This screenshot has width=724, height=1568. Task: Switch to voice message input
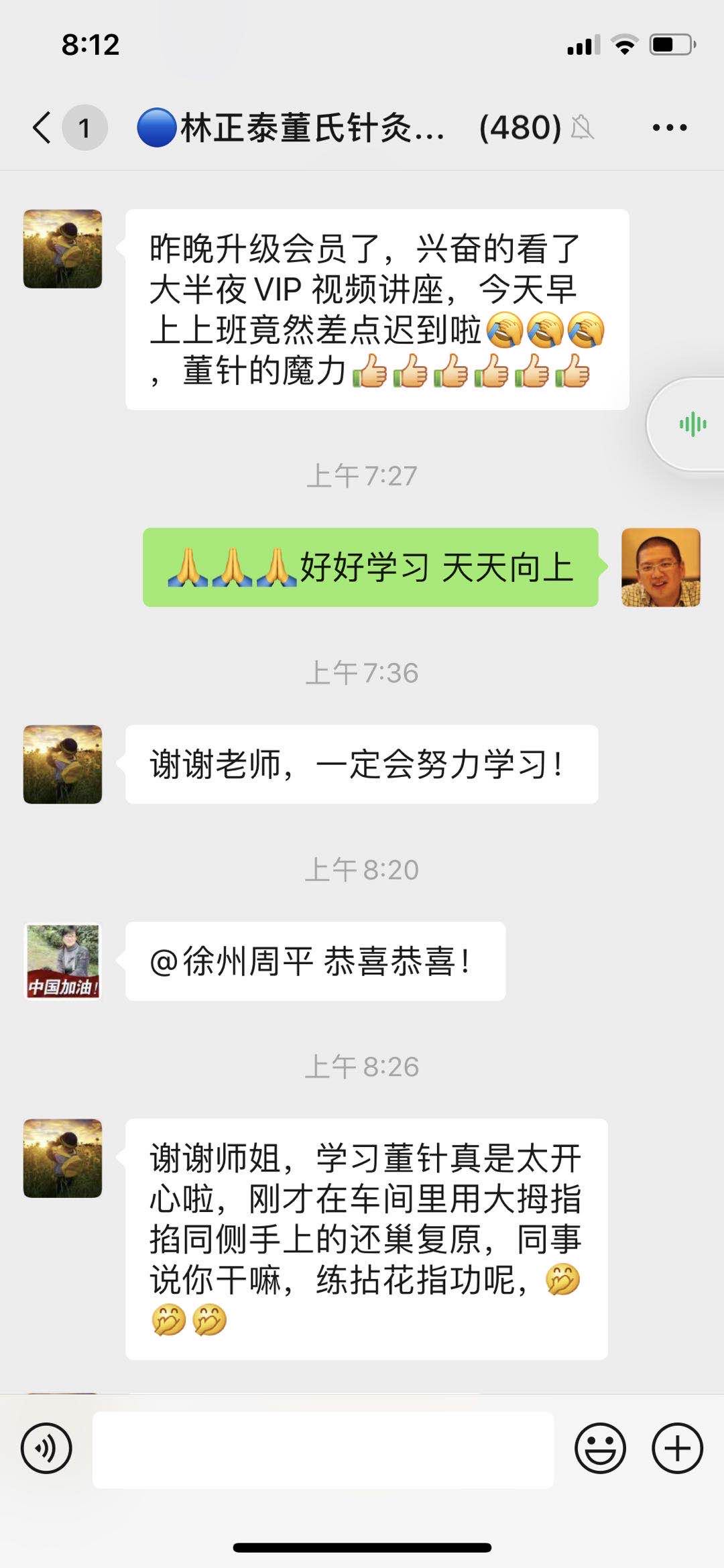(x=46, y=1448)
